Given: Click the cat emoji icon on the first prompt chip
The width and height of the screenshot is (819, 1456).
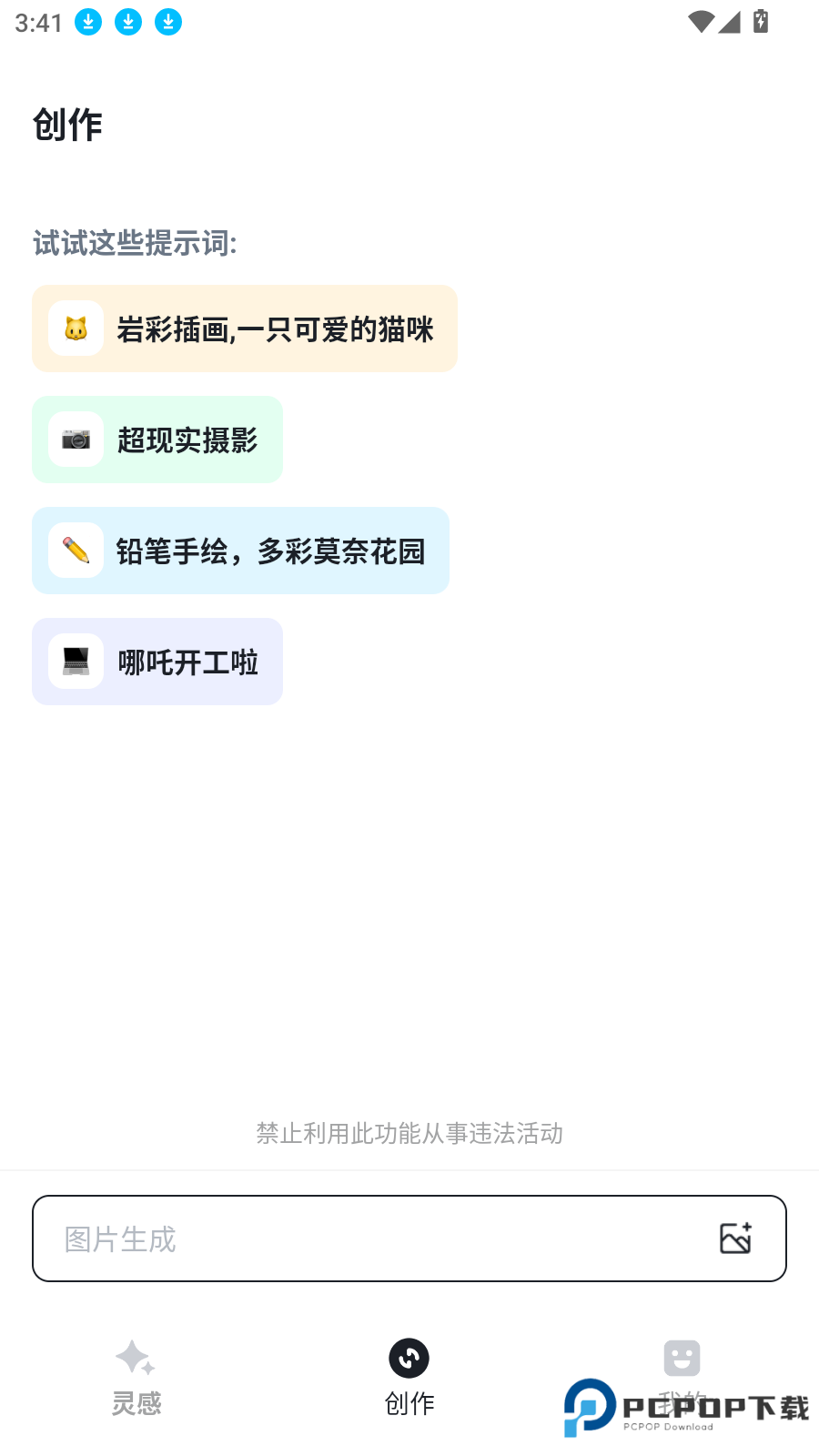Looking at the screenshot, I should click(76, 328).
